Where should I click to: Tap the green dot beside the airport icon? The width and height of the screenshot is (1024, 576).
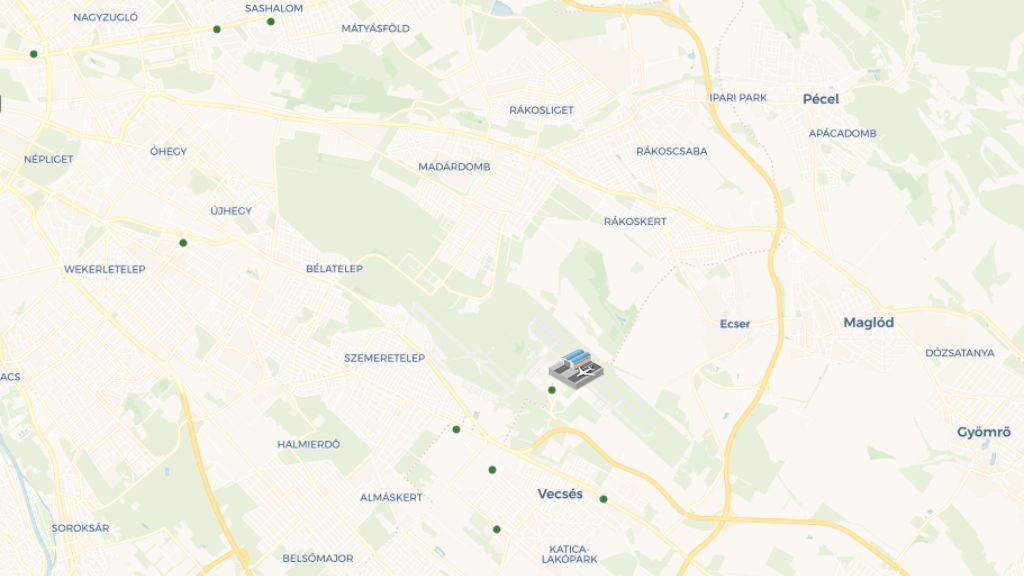552,390
